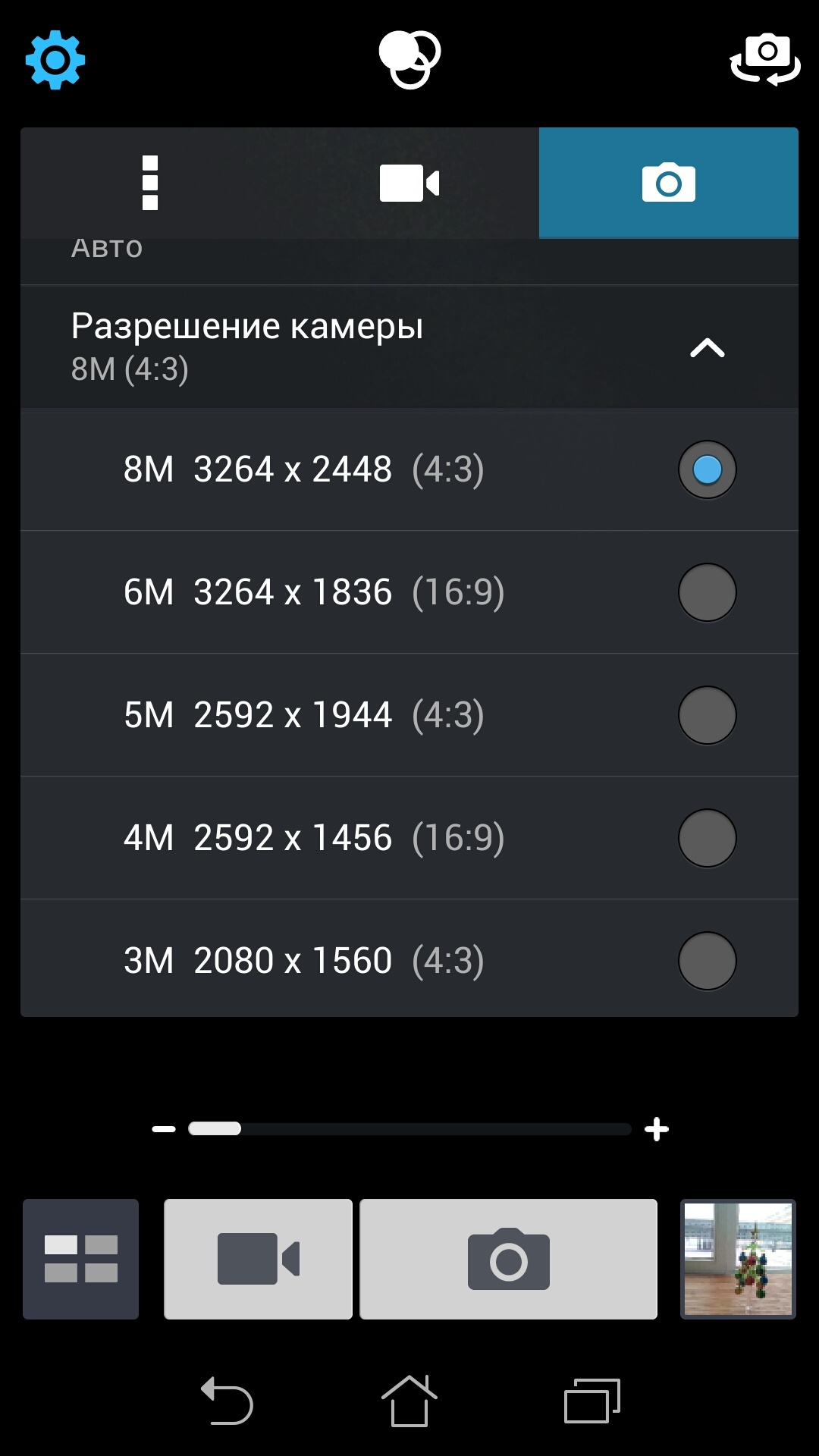Switch to the other settings tab
This screenshot has width=819, height=1456.
(x=150, y=183)
